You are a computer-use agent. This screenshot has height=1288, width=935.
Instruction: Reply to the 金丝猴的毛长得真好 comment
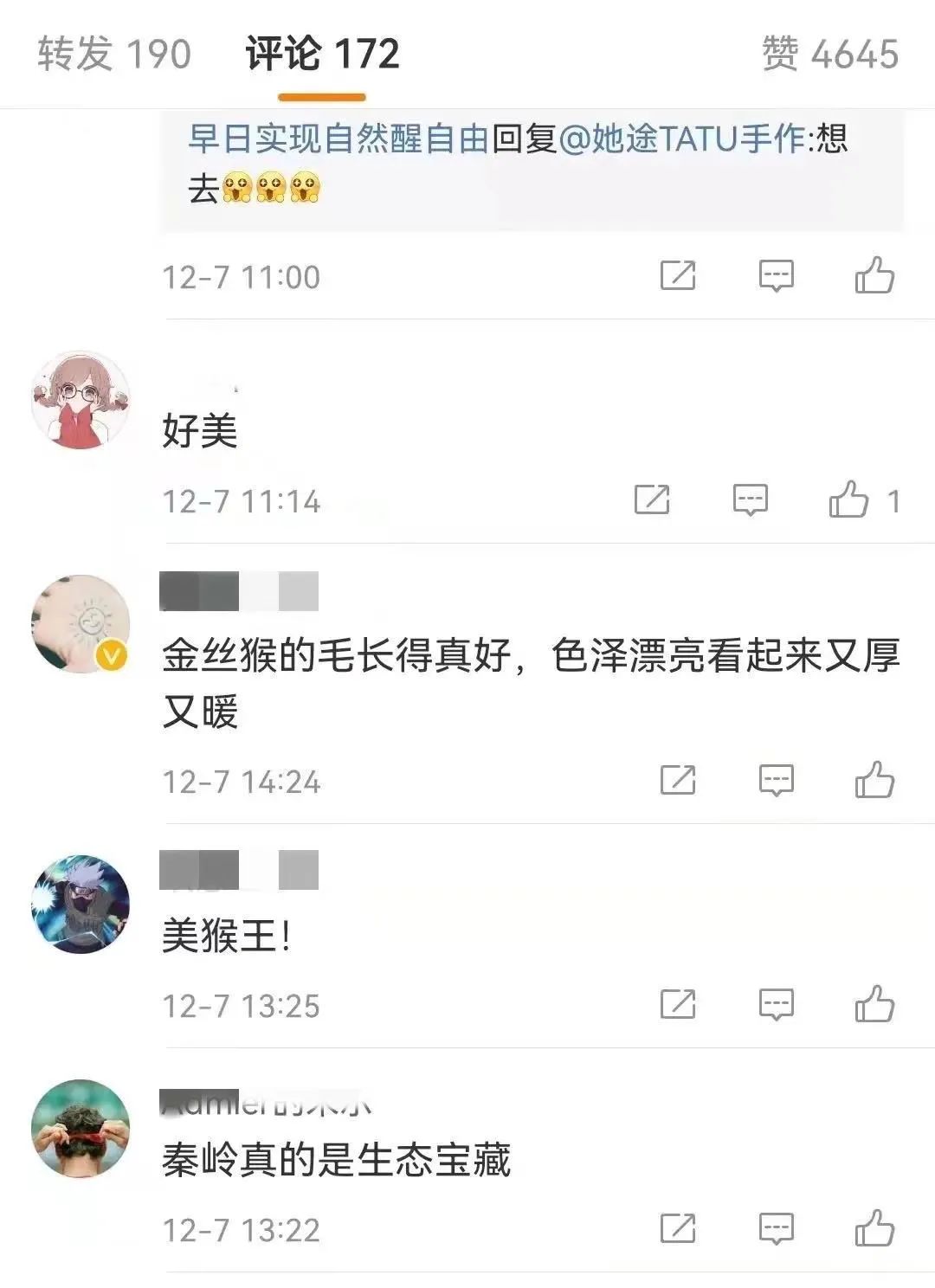[776, 781]
